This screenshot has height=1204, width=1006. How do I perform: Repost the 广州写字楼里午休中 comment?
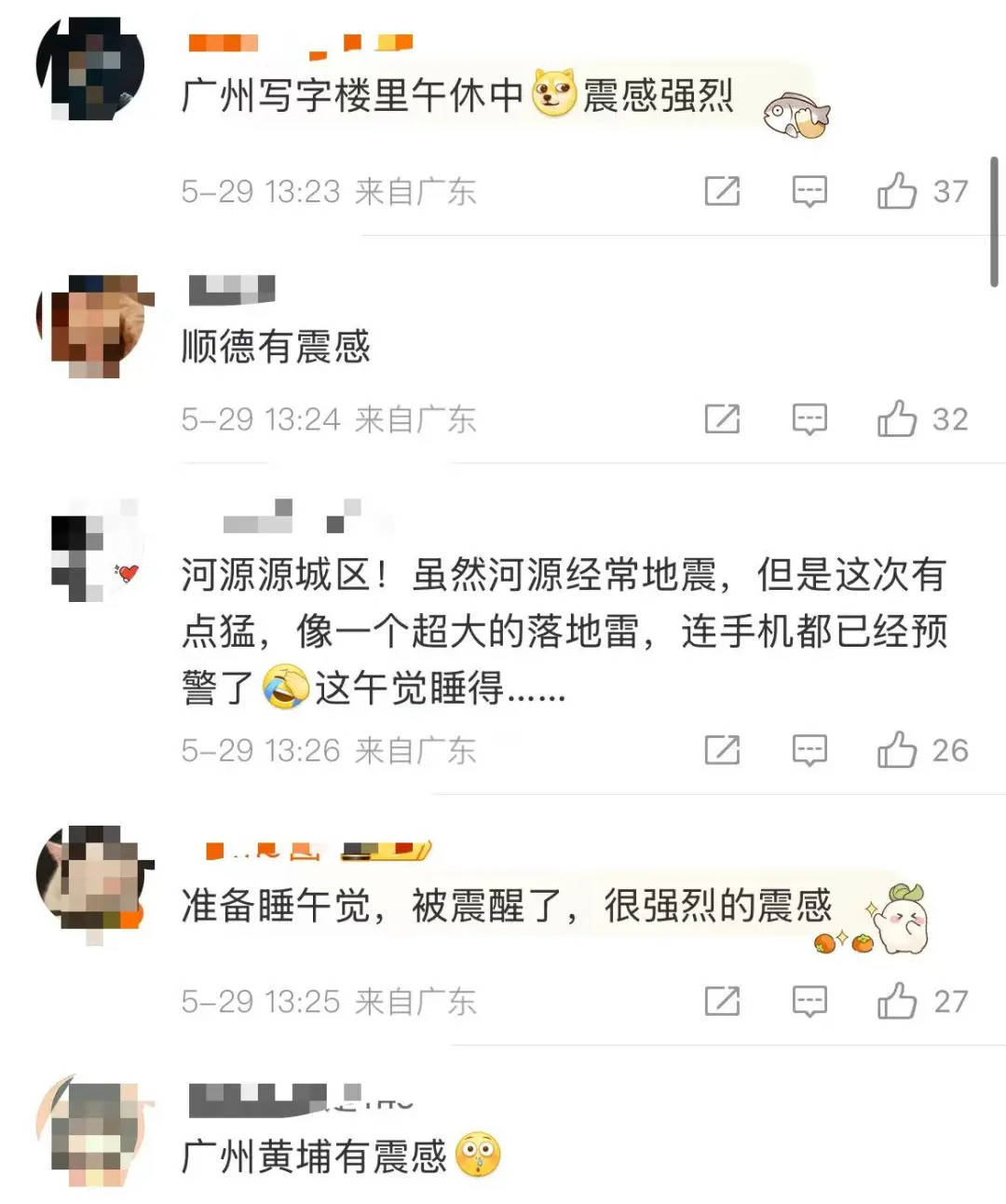click(x=722, y=191)
